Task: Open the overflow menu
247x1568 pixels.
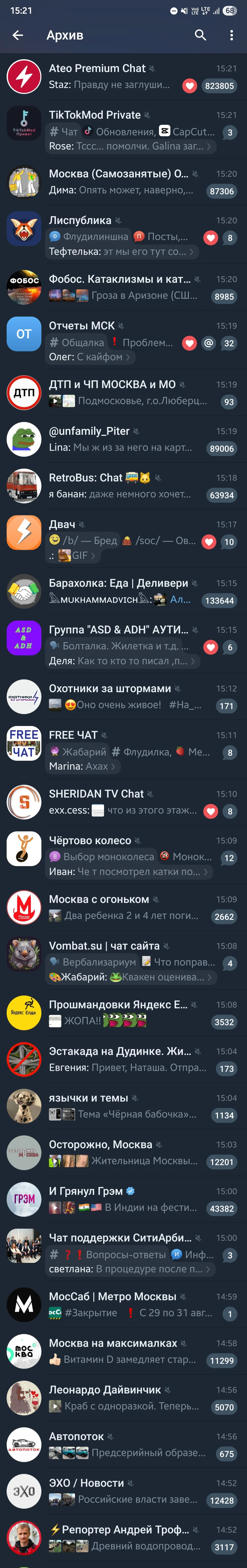Action: (x=231, y=35)
